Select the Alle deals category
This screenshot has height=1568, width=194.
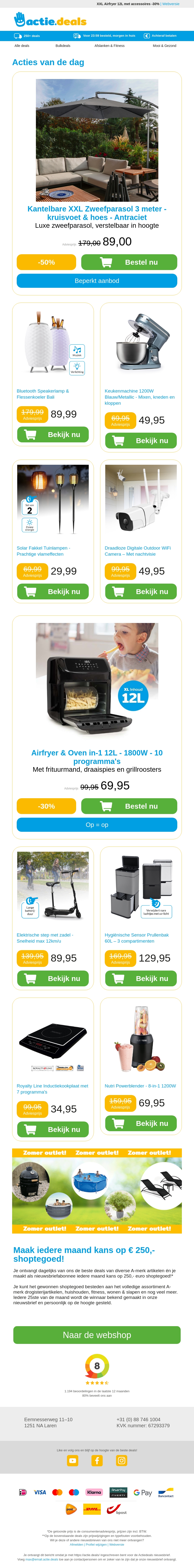pos(22,46)
